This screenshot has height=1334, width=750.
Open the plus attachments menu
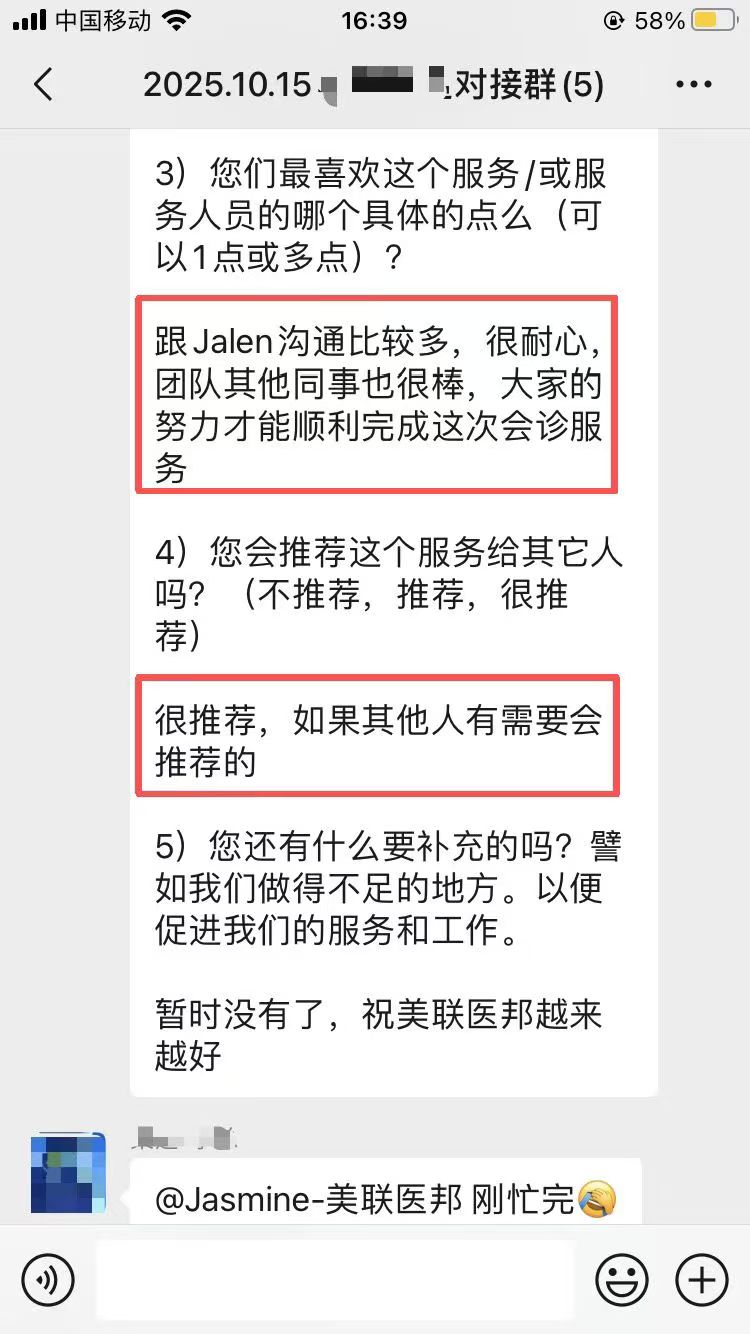(702, 1279)
